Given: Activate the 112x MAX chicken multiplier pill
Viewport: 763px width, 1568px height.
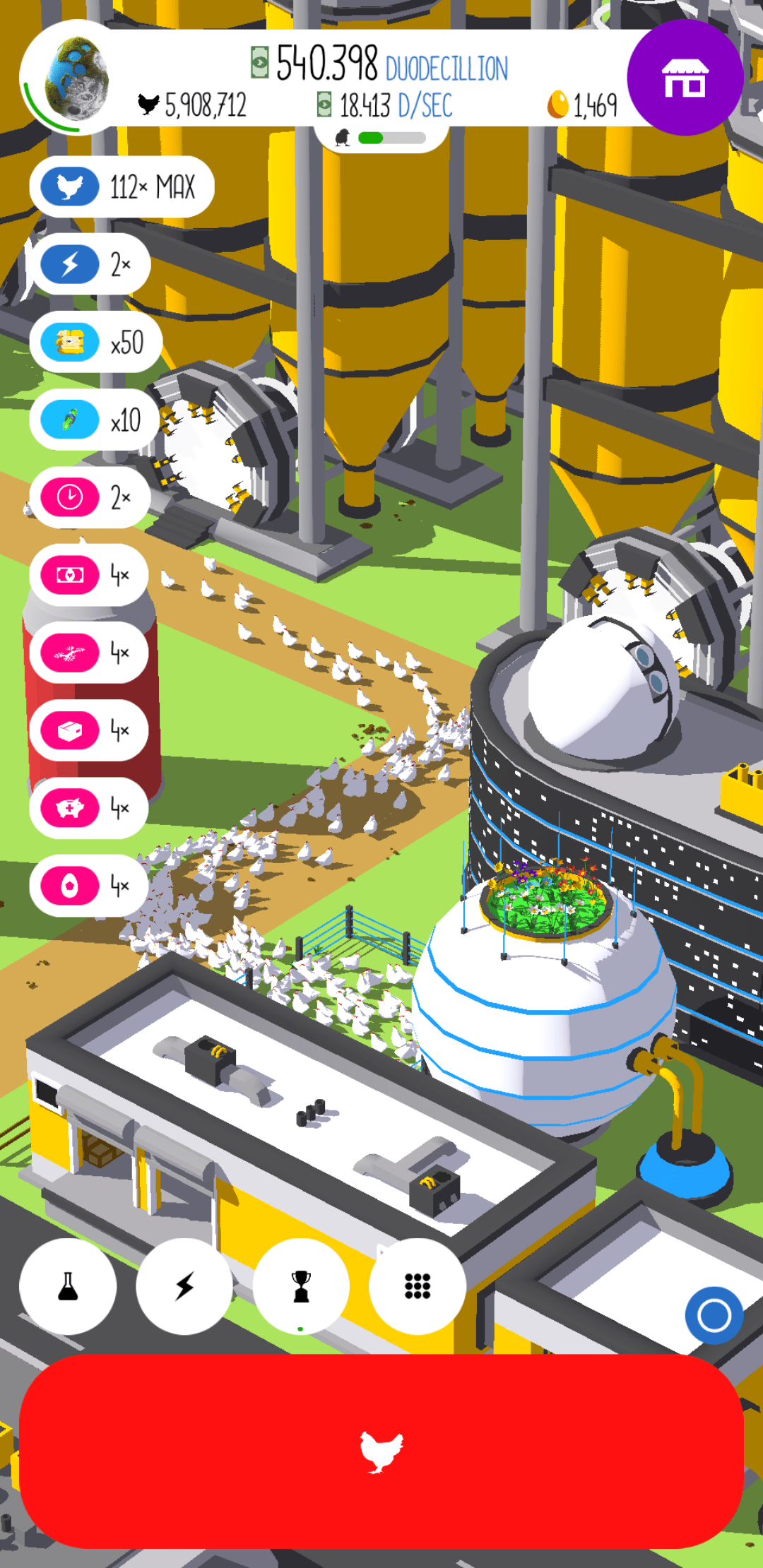Looking at the screenshot, I should [120, 186].
